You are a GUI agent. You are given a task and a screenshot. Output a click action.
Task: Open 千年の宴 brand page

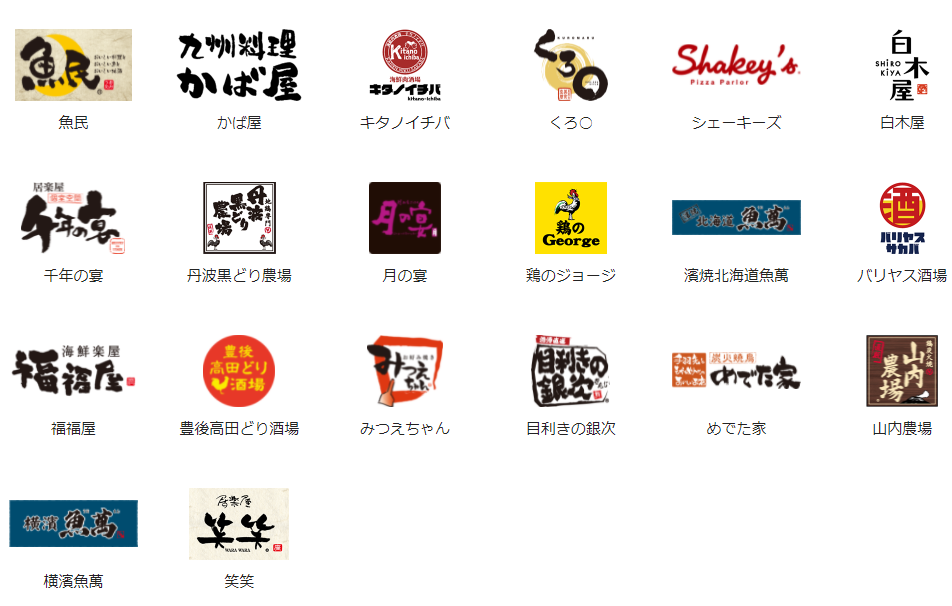coord(73,218)
